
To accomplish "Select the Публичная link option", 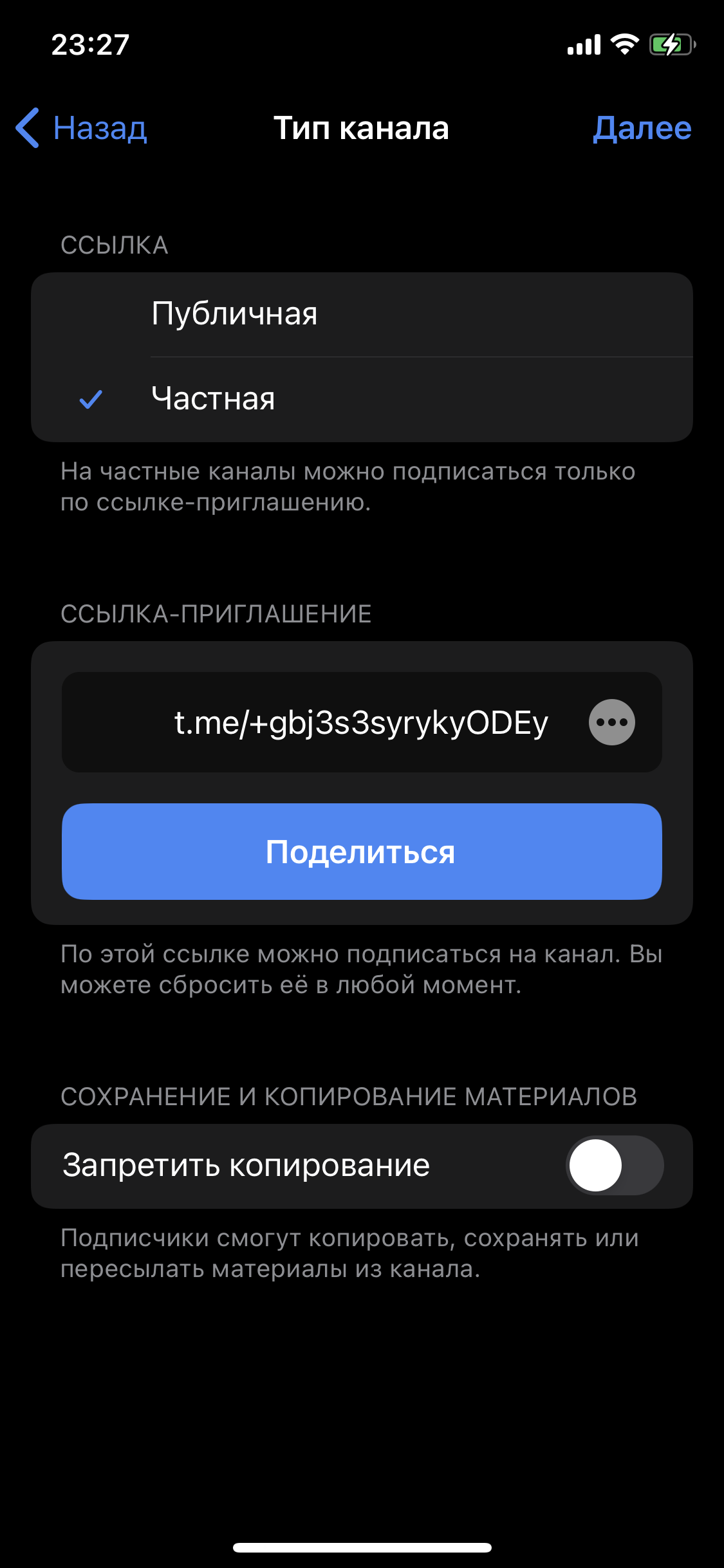I will tap(235, 314).
